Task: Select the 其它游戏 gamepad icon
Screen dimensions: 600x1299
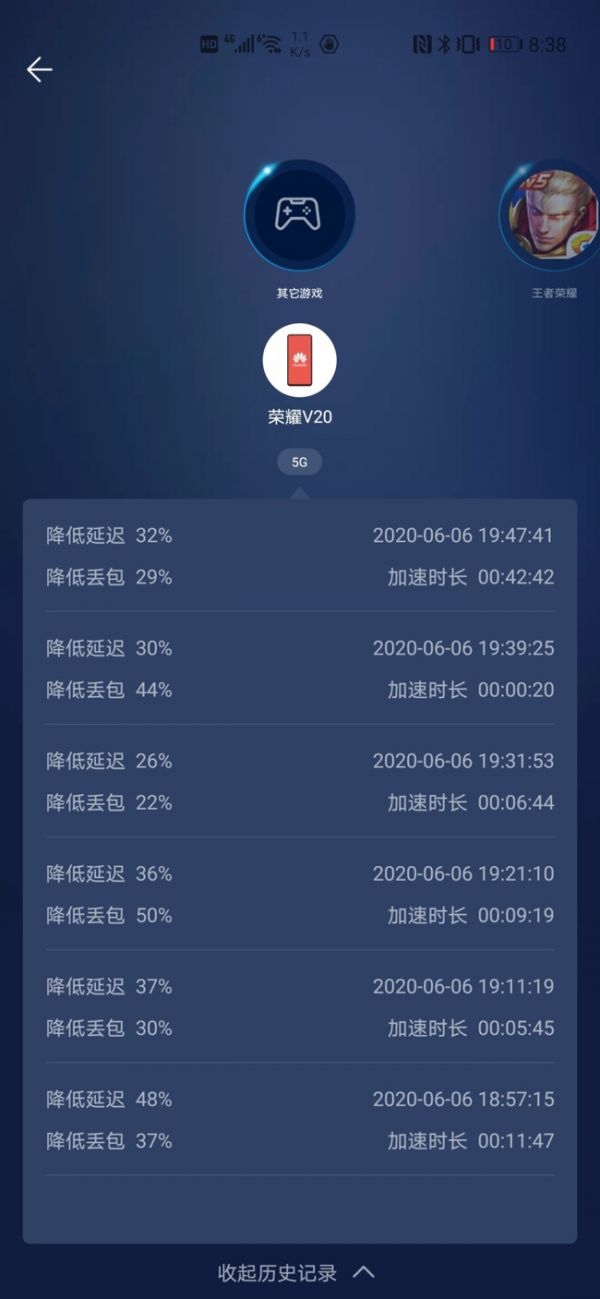Action: pyautogui.click(x=299, y=215)
